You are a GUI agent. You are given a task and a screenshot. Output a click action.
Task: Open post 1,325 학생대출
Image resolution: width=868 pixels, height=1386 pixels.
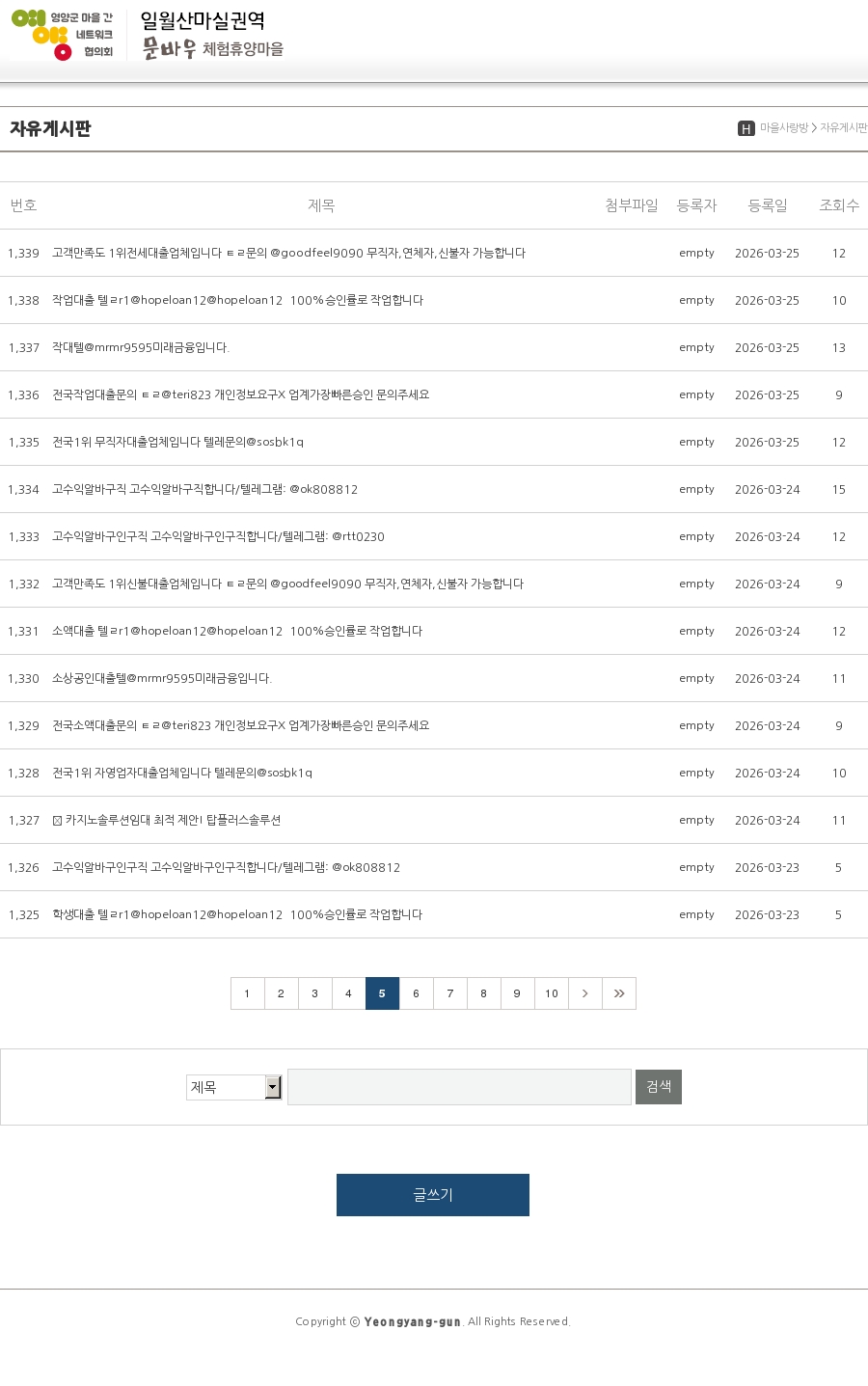[x=237, y=914]
